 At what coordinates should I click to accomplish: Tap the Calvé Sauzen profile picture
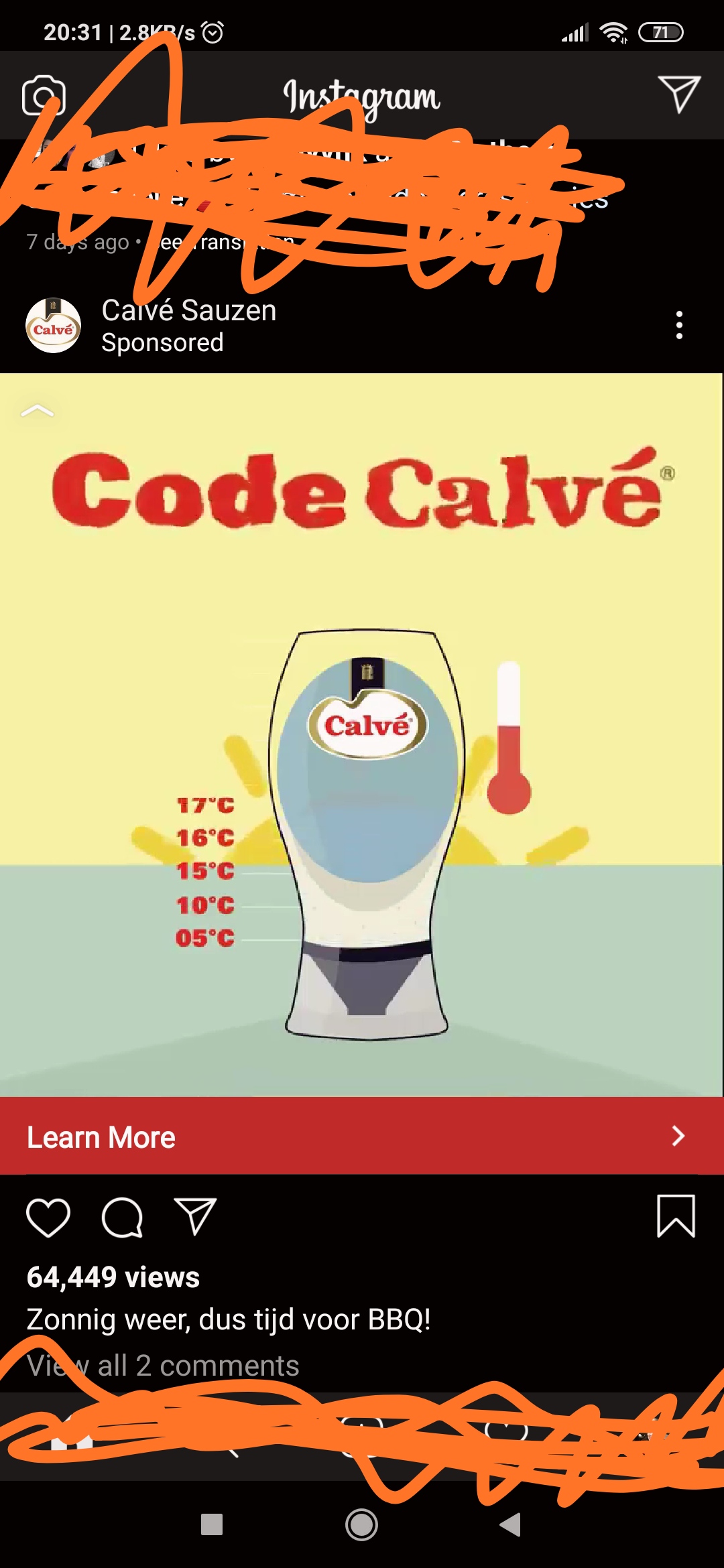pyautogui.click(x=53, y=326)
